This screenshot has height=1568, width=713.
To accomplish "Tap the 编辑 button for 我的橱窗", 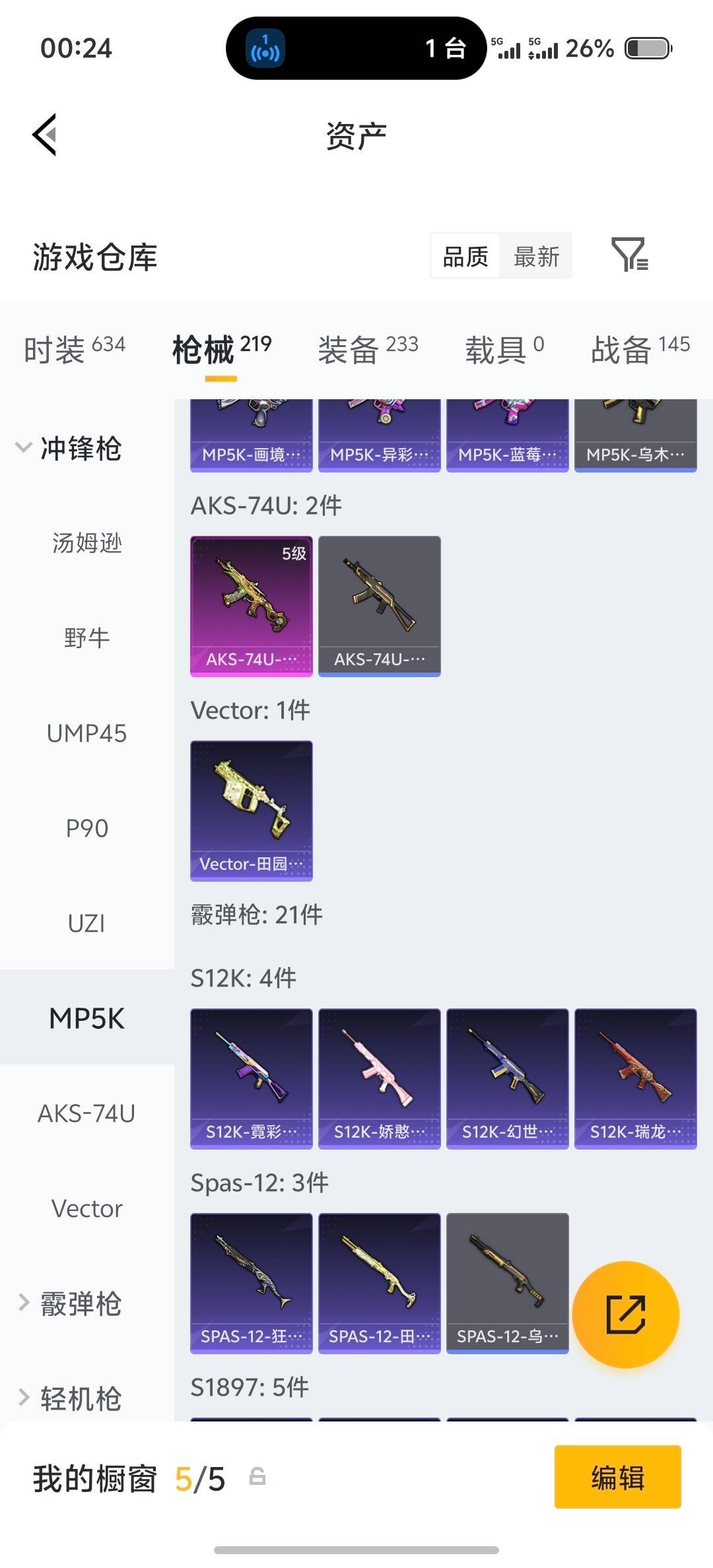I will [x=617, y=1477].
